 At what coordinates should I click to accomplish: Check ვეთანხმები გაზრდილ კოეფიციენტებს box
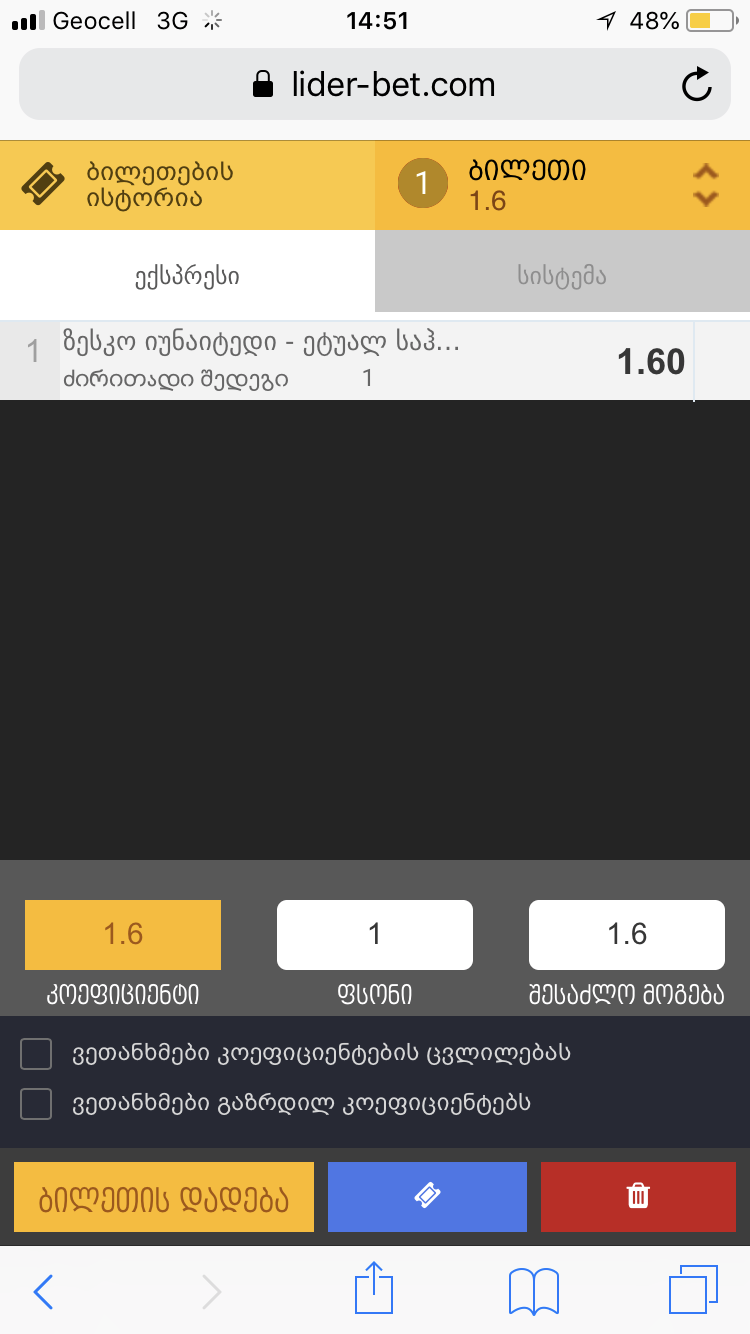point(36,1104)
